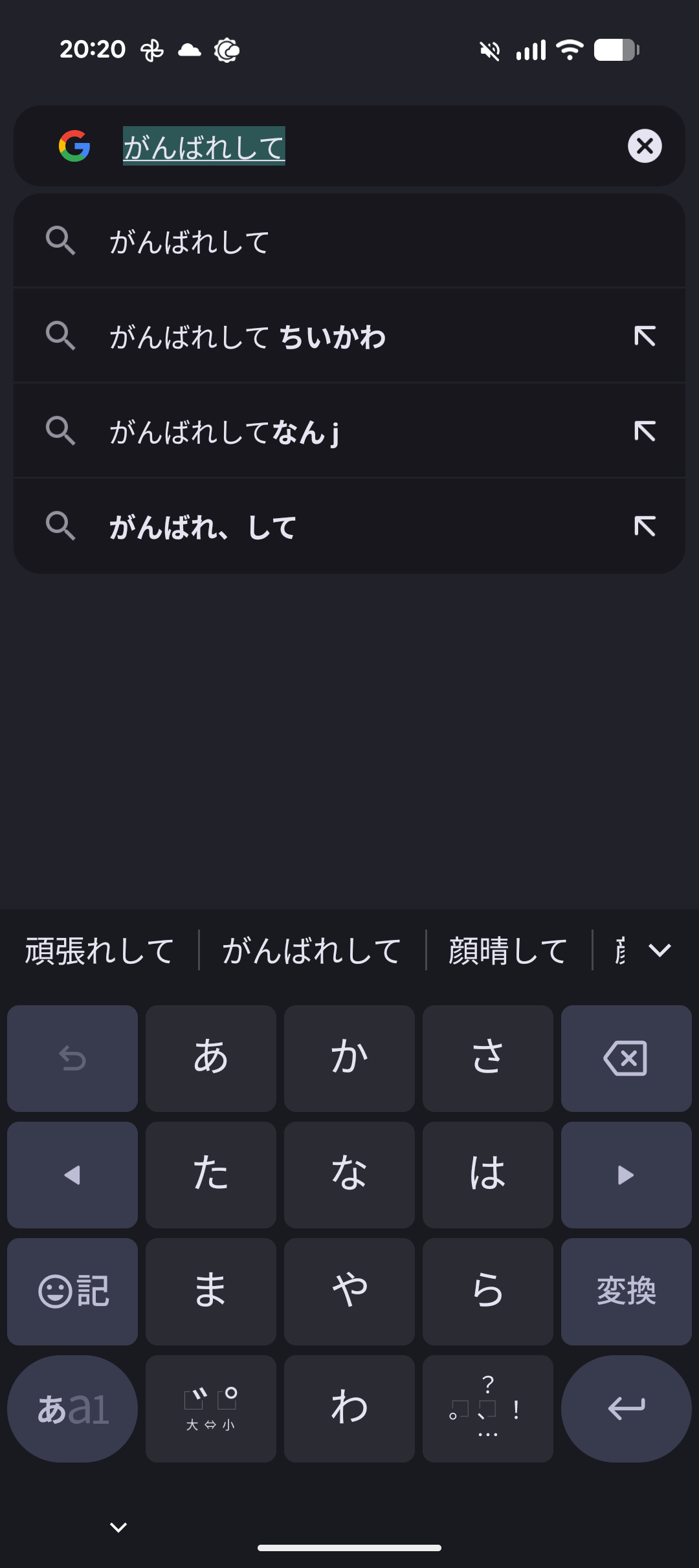Fill the search box with がんばれしてなんj using its arrow

click(x=645, y=431)
